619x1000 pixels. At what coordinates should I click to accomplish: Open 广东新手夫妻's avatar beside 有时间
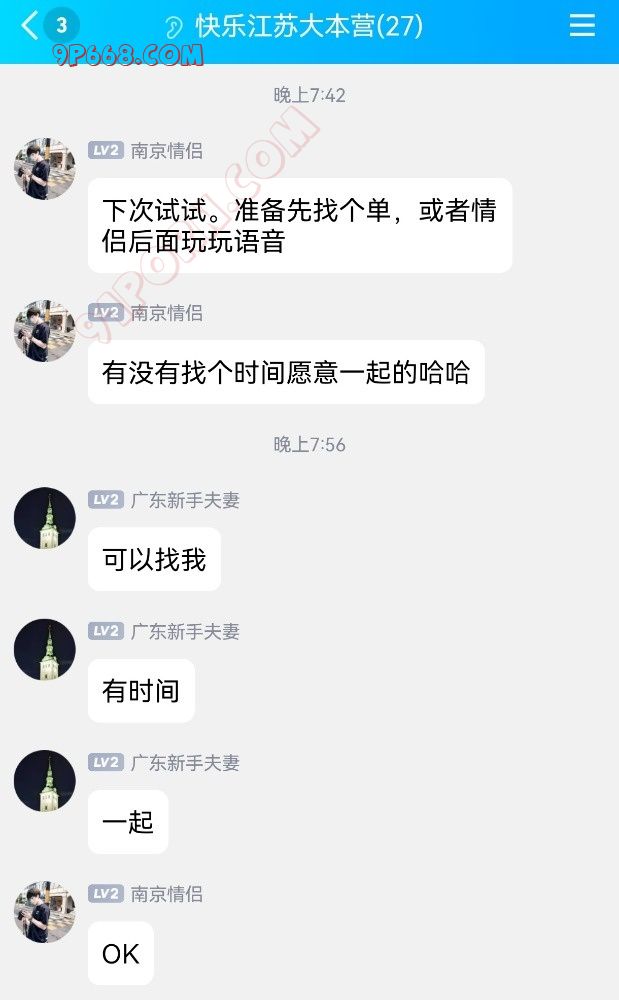(45, 649)
